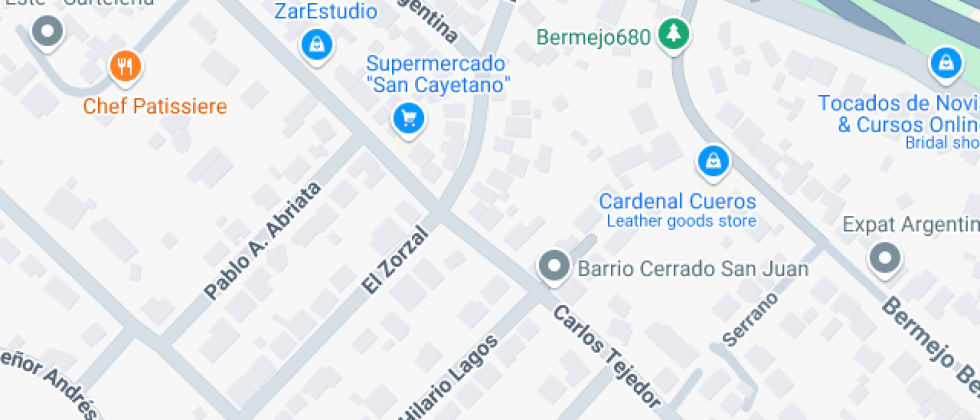Select the ZarEstudio shop marker

point(316,44)
